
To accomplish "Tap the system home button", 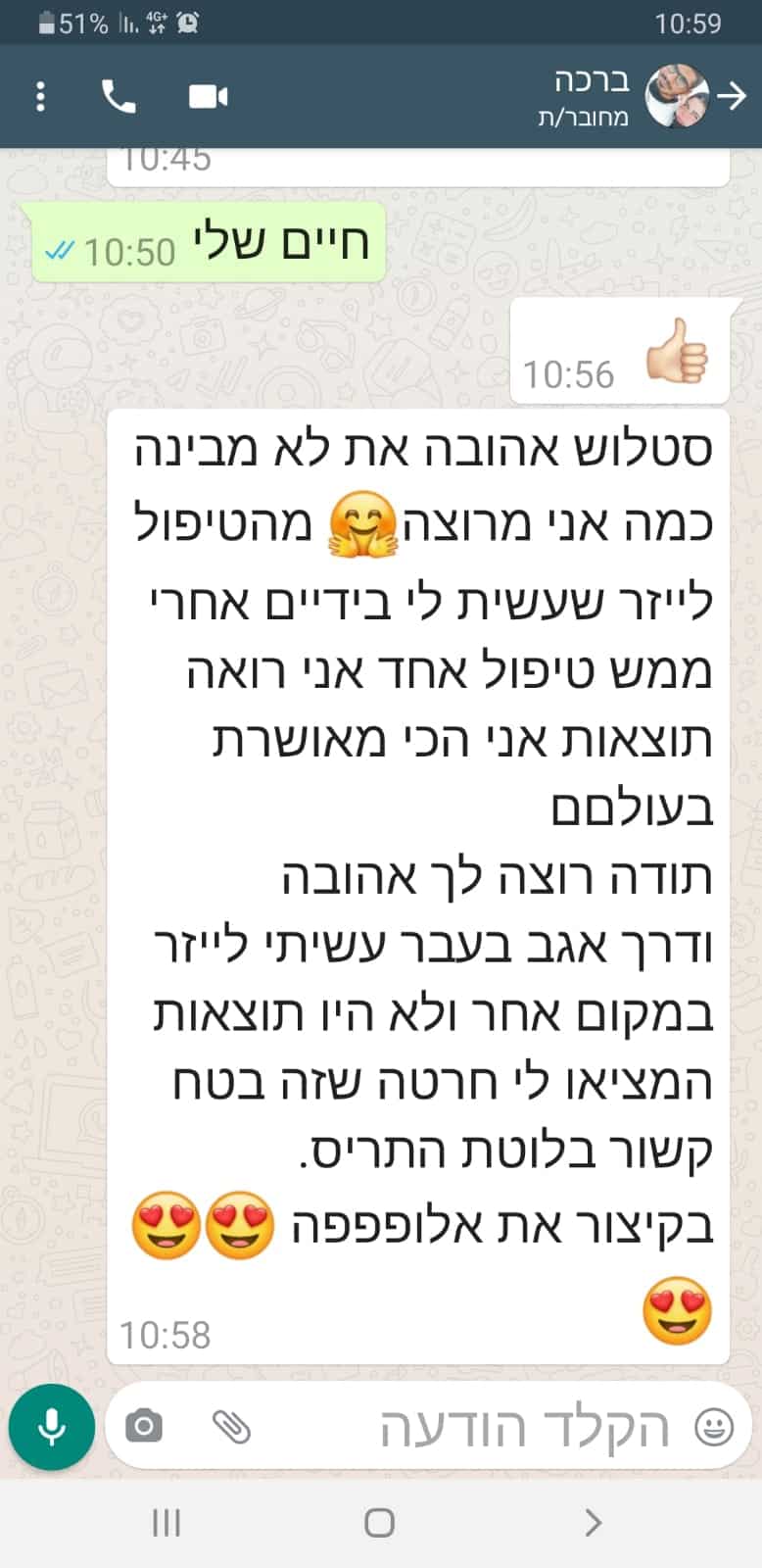I will click(x=380, y=1522).
